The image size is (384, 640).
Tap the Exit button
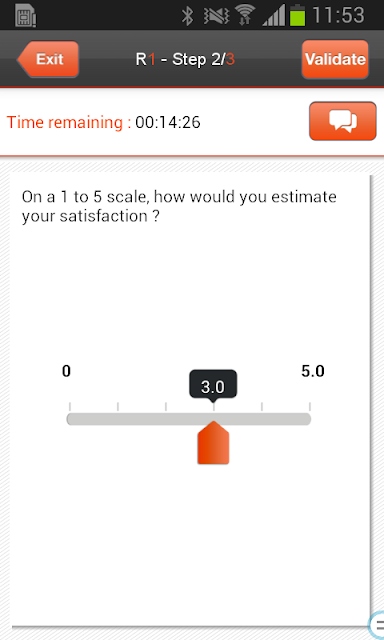(x=48, y=59)
